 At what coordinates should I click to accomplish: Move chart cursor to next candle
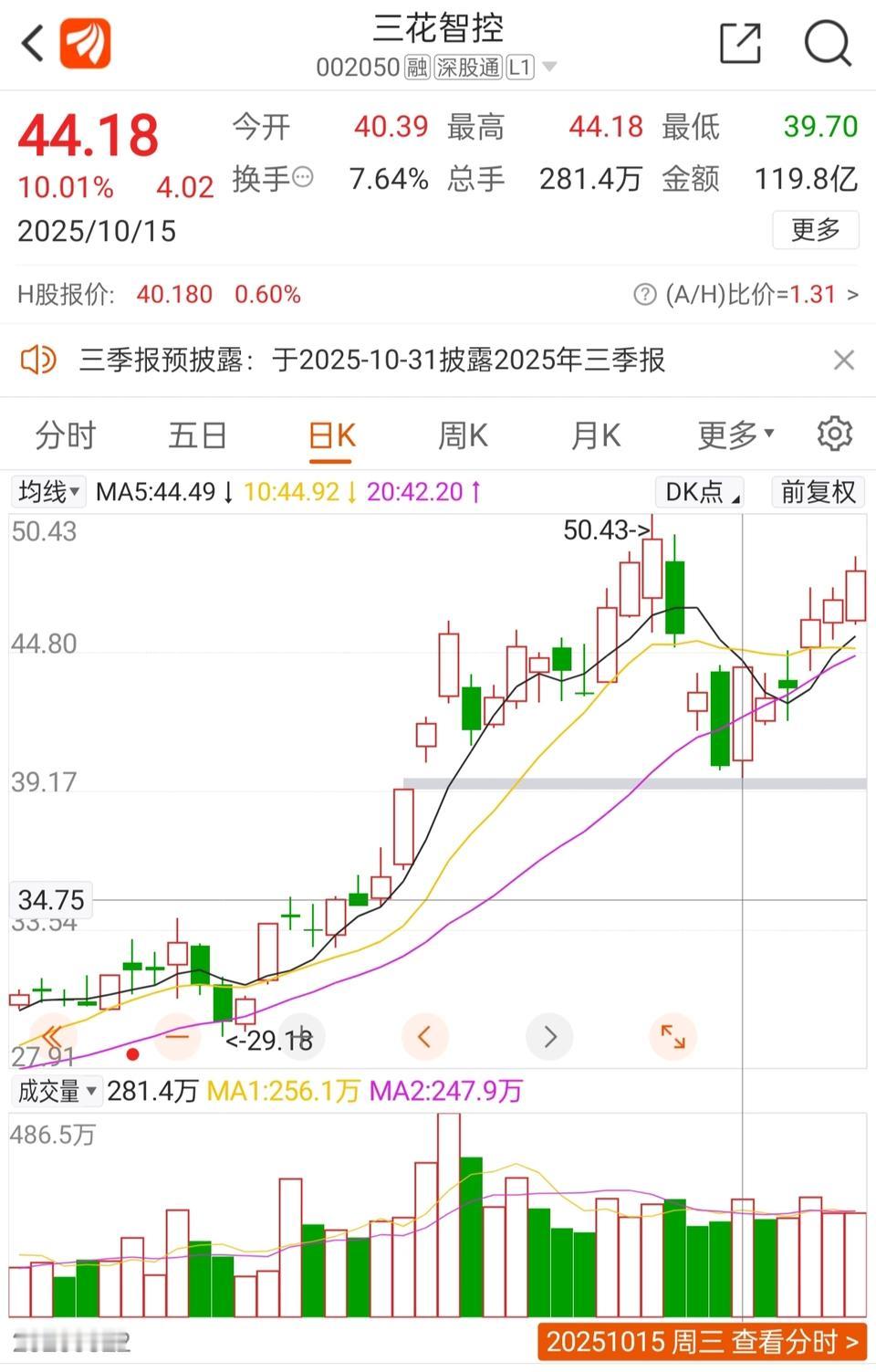click(x=549, y=1036)
